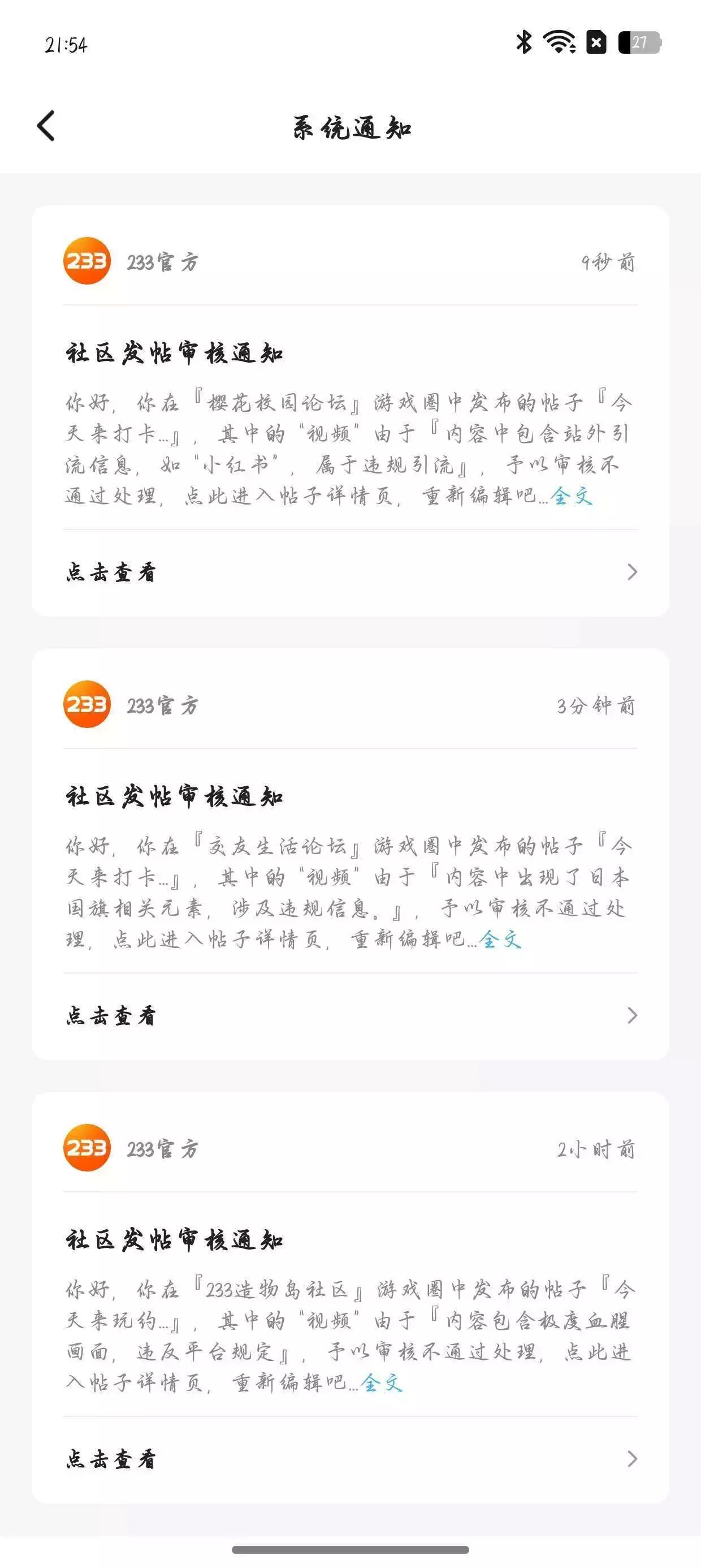Expand 全文 in the 樱花校园论坛 notice
The image size is (701, 1568).
(572, 496)
